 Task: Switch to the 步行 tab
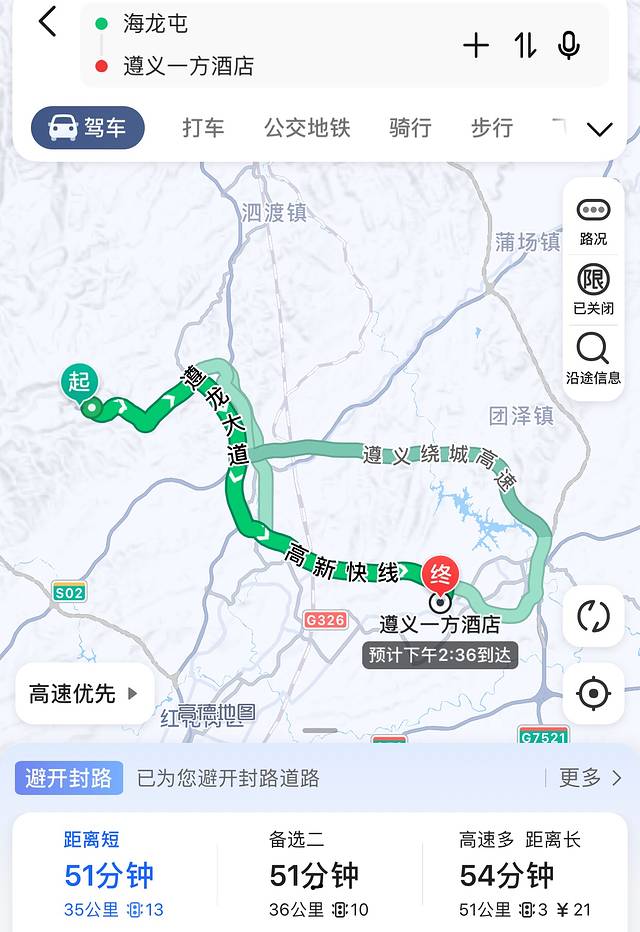492,128
